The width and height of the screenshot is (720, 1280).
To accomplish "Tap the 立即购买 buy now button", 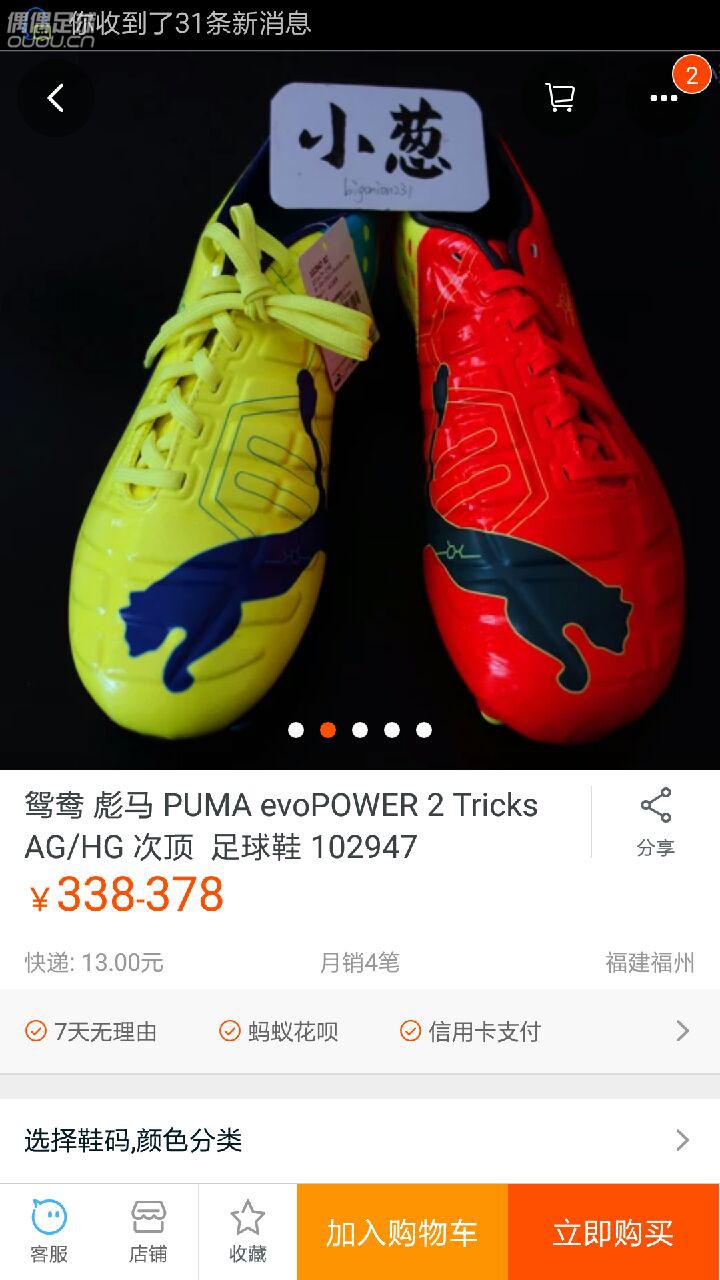I will click(613, 1234).
